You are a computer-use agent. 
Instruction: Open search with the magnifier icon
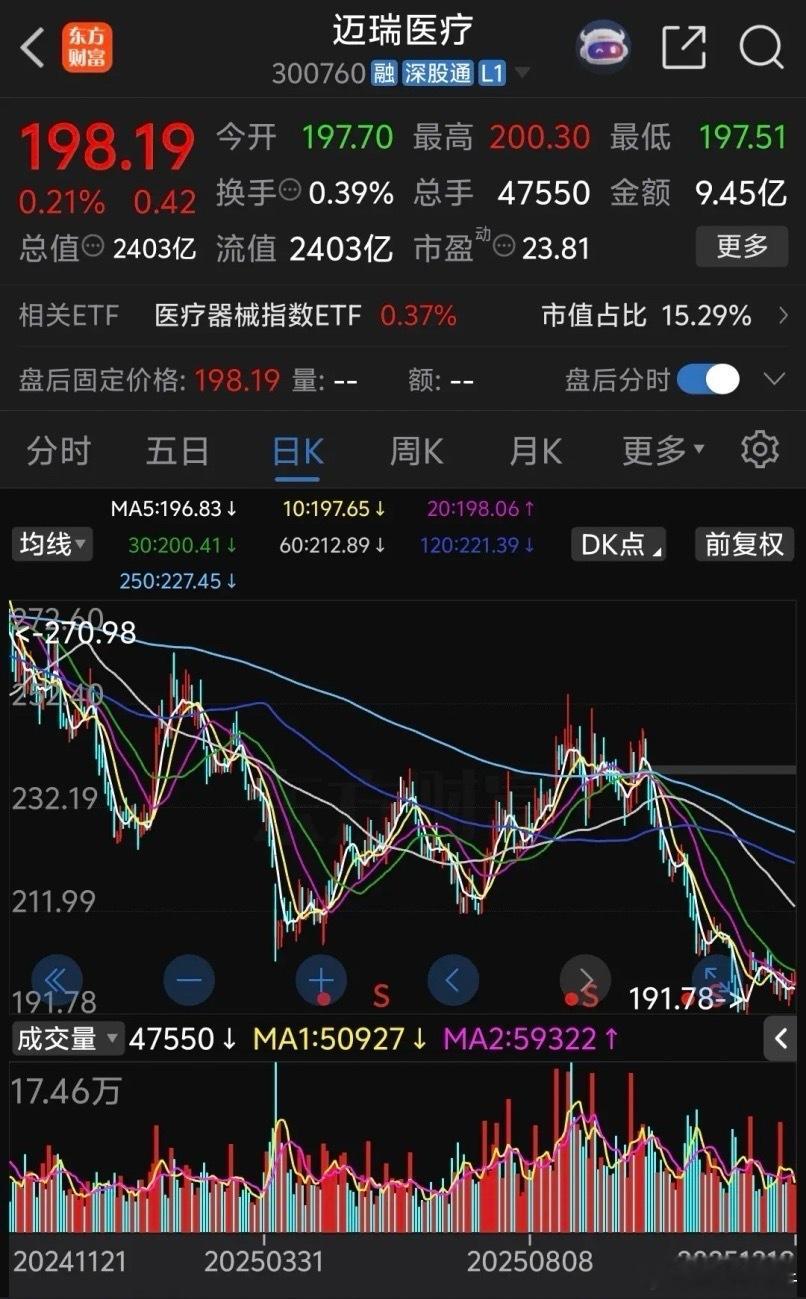point(762,47)
